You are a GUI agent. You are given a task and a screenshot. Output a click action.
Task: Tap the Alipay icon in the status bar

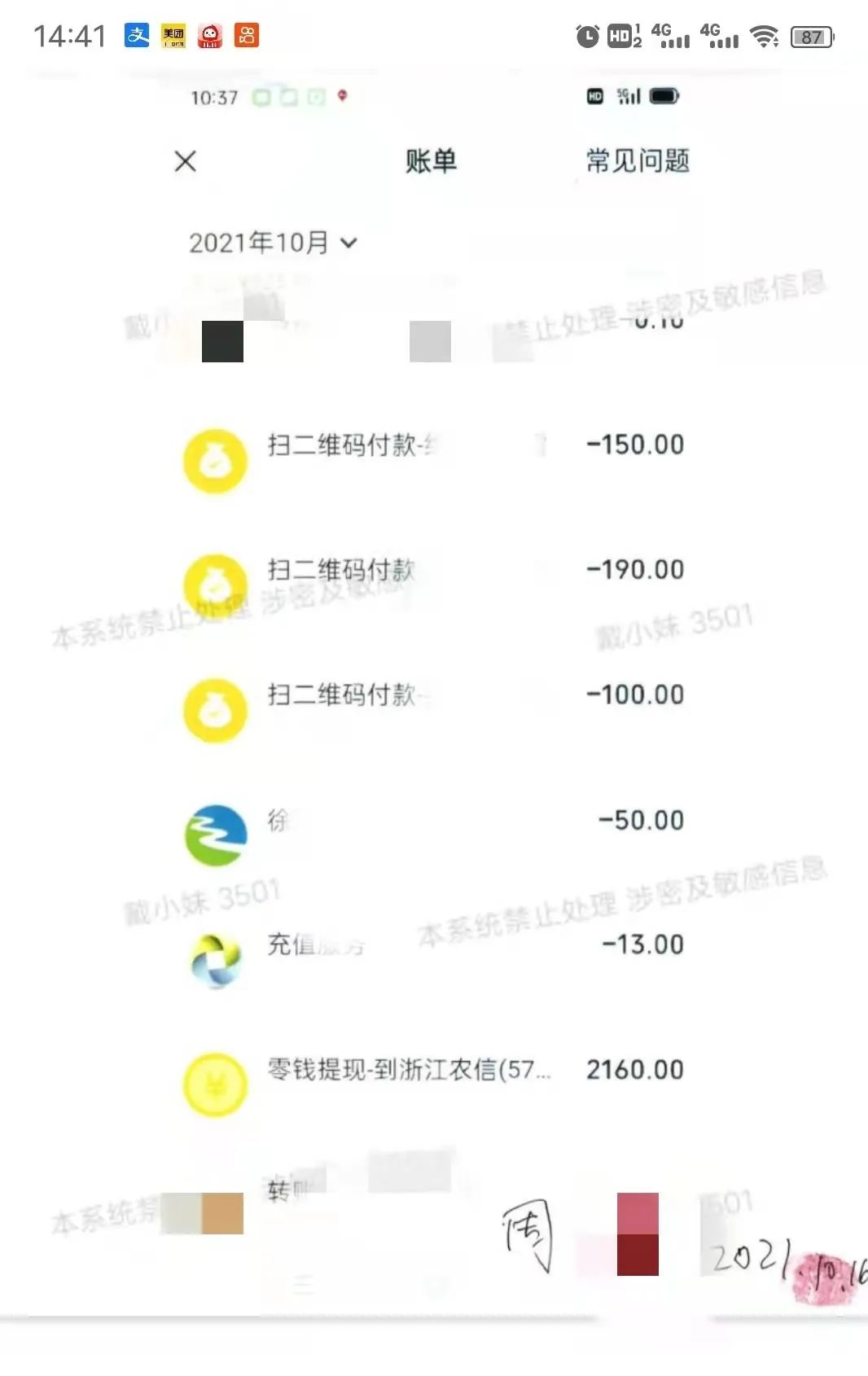(137, 36)
